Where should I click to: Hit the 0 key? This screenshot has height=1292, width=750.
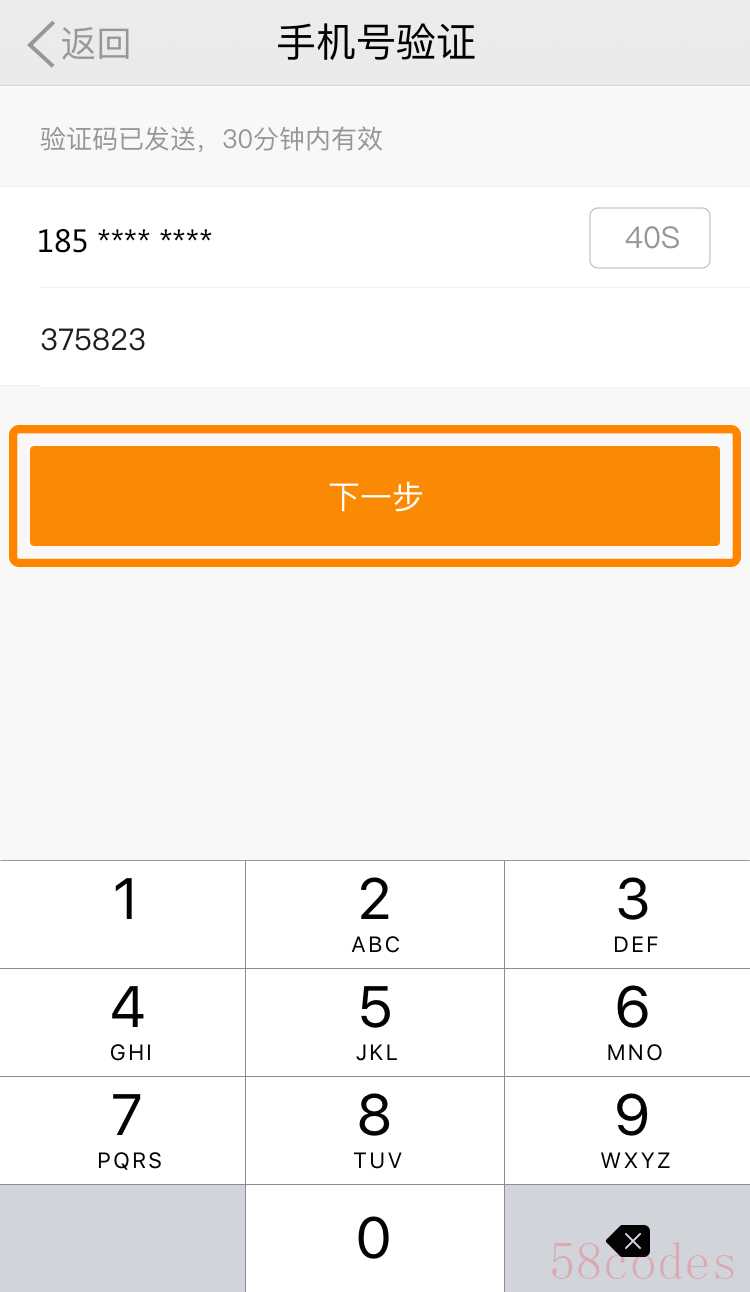[375, 1238]
